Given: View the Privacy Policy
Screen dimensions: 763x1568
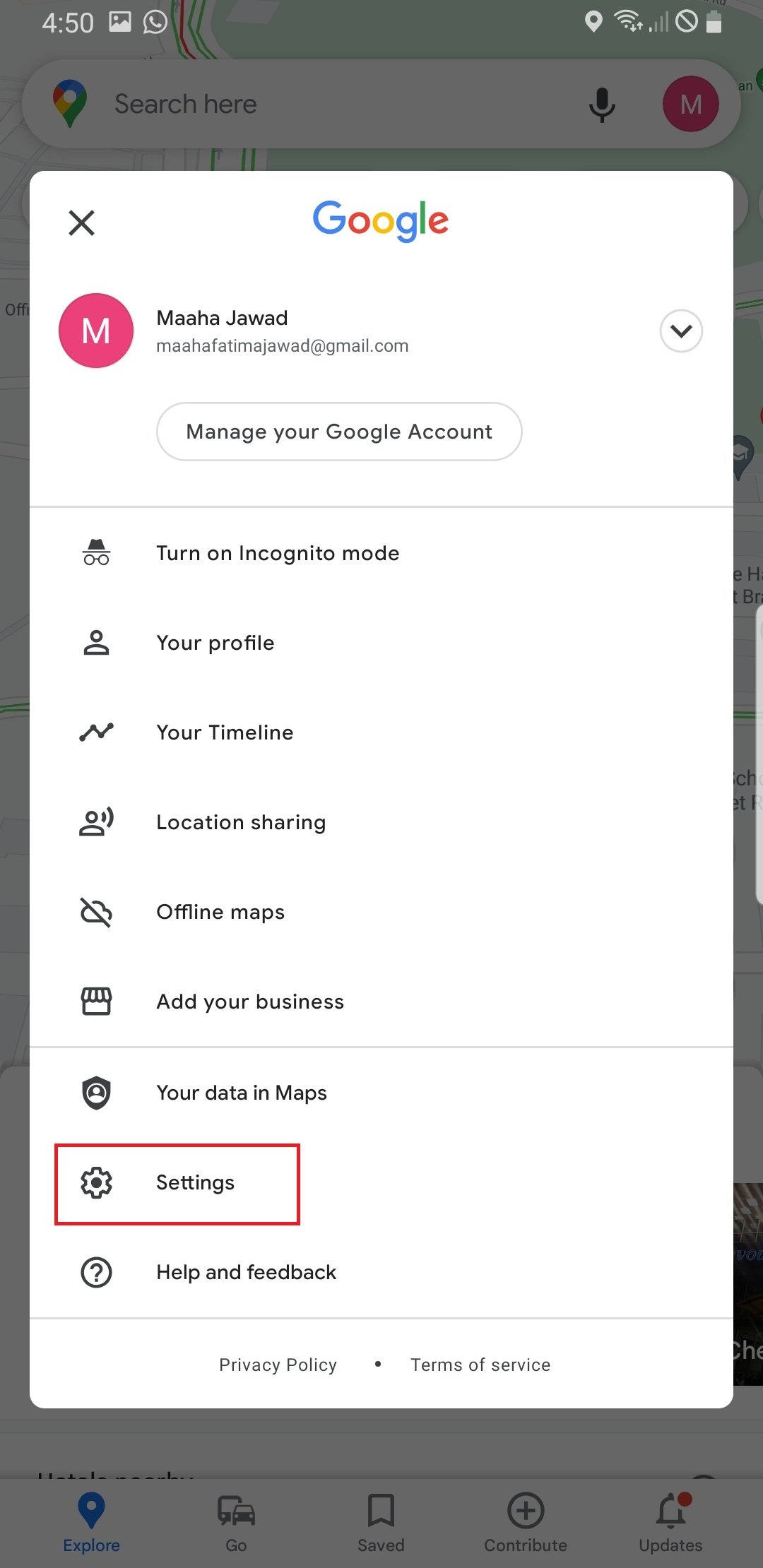Looking at the screenshot, I should click(278, 1365).
